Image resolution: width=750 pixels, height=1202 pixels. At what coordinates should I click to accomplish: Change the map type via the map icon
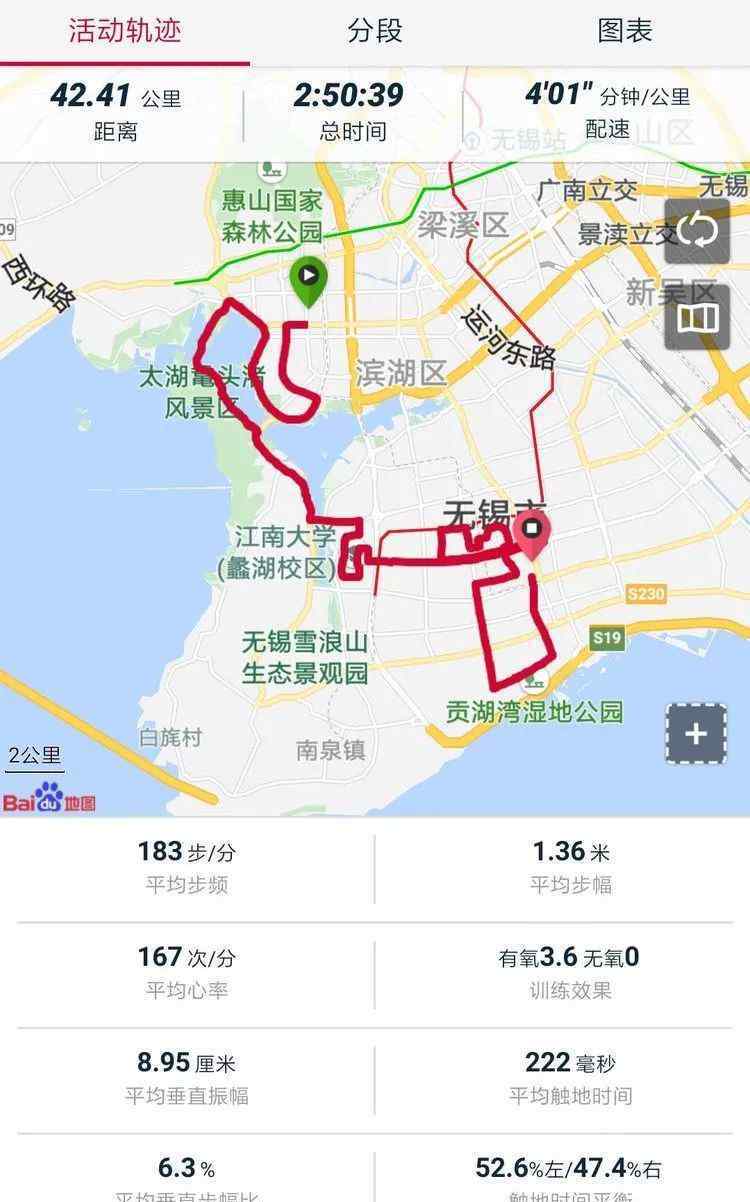(697, 318)
